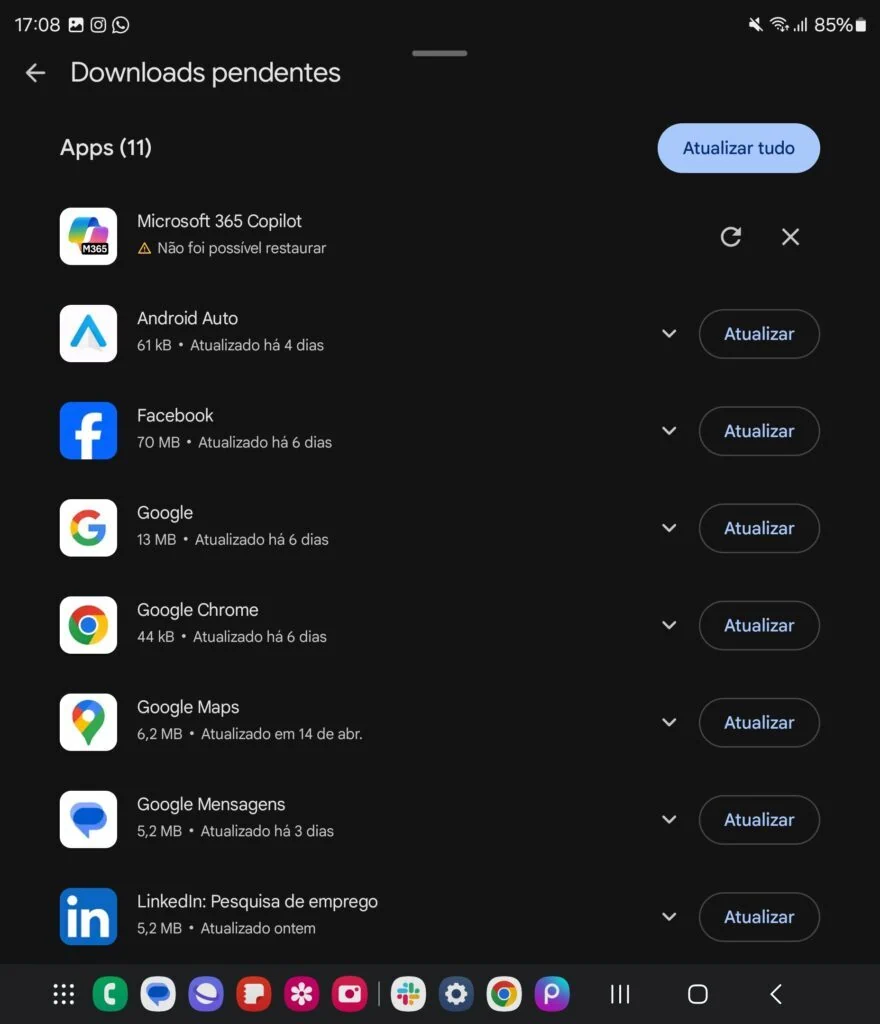
Task: Collapse the LinkedIn update details chevron
Action: tap(669, 916)
